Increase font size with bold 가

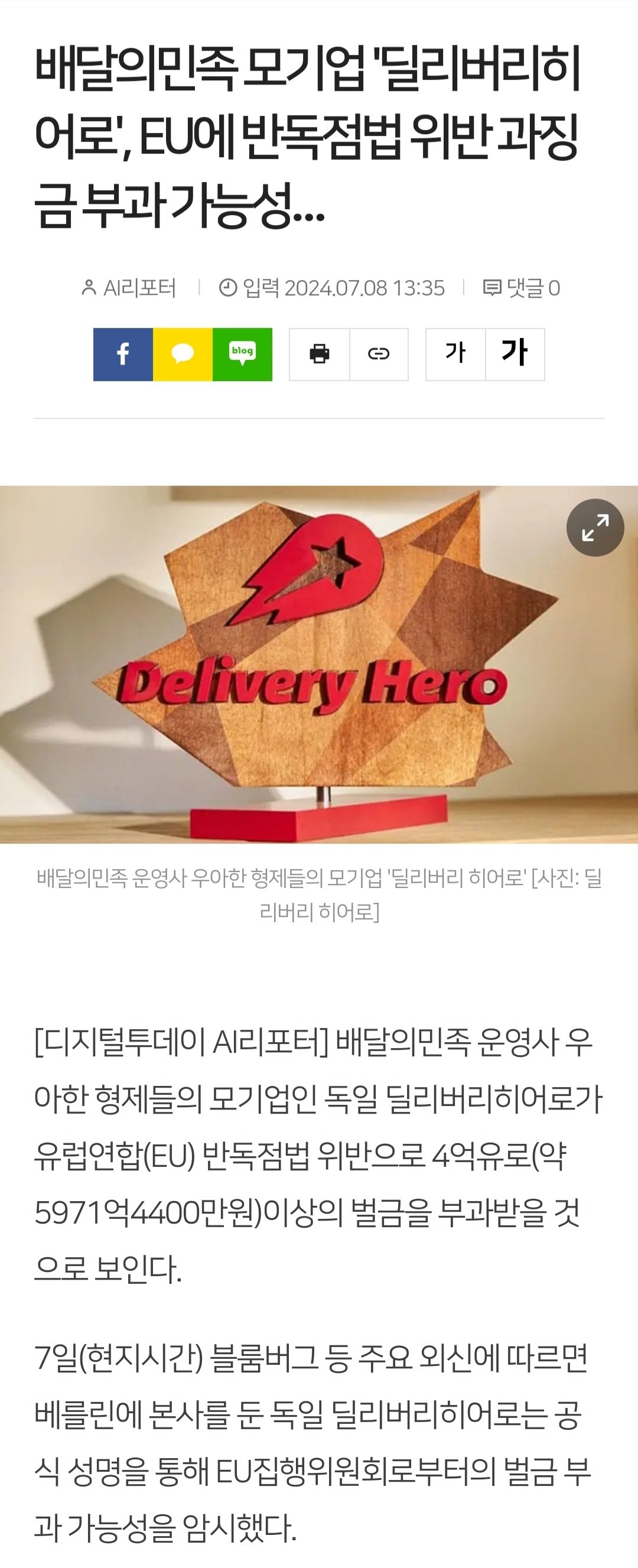click(x=515, y=354)
